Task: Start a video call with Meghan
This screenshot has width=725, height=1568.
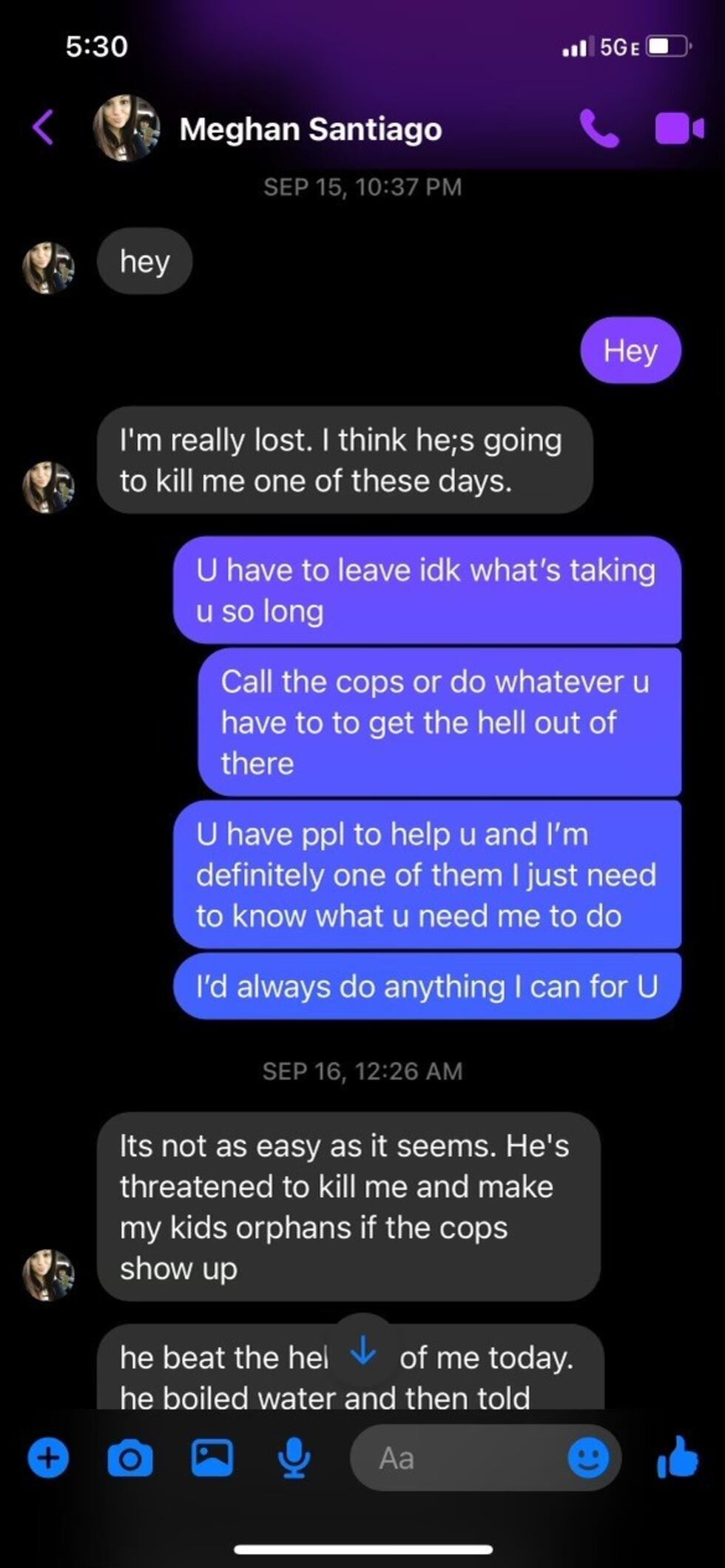Action: [x=679, y=129]
